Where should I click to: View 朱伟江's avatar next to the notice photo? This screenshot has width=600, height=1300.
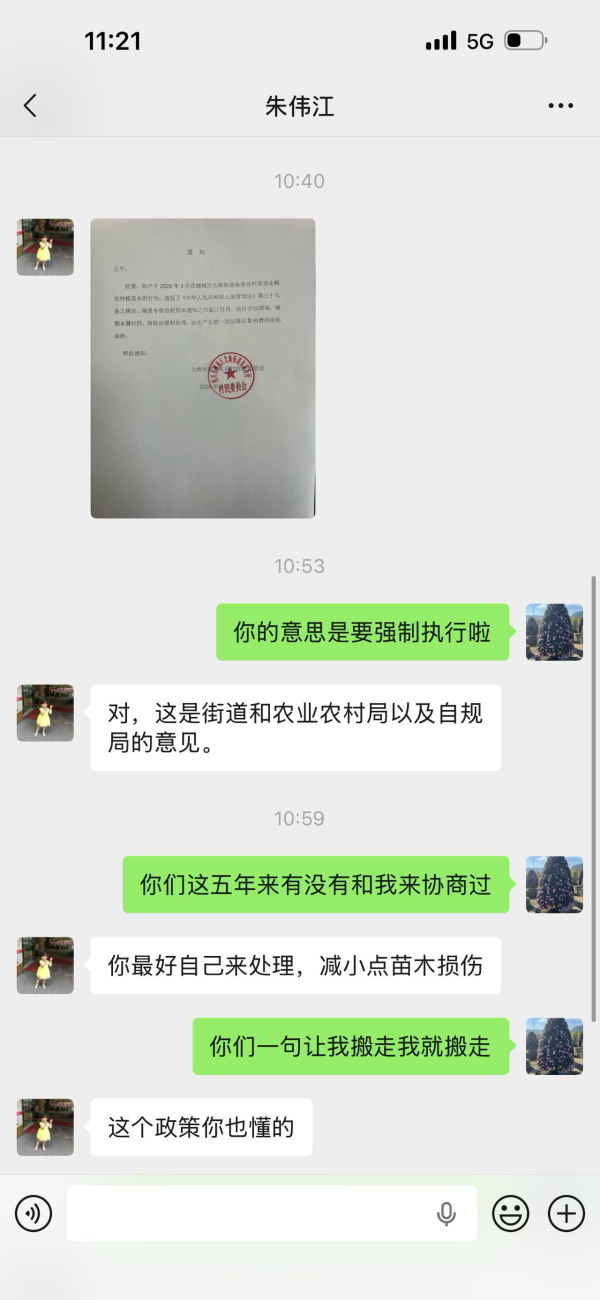[45, 247]
